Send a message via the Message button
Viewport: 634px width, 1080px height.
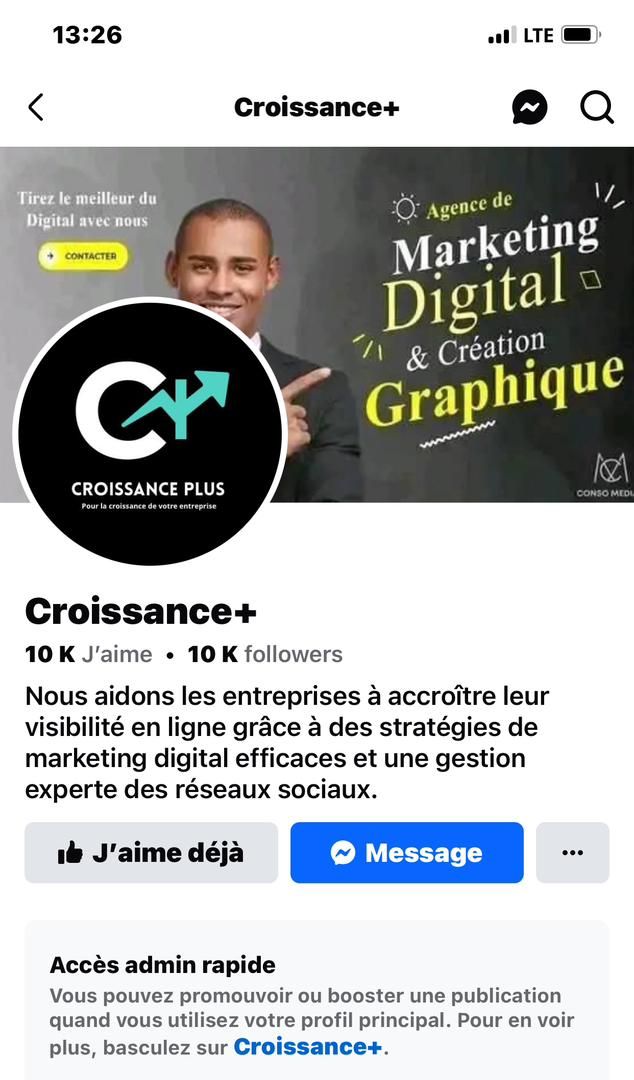tap(407, 853)
